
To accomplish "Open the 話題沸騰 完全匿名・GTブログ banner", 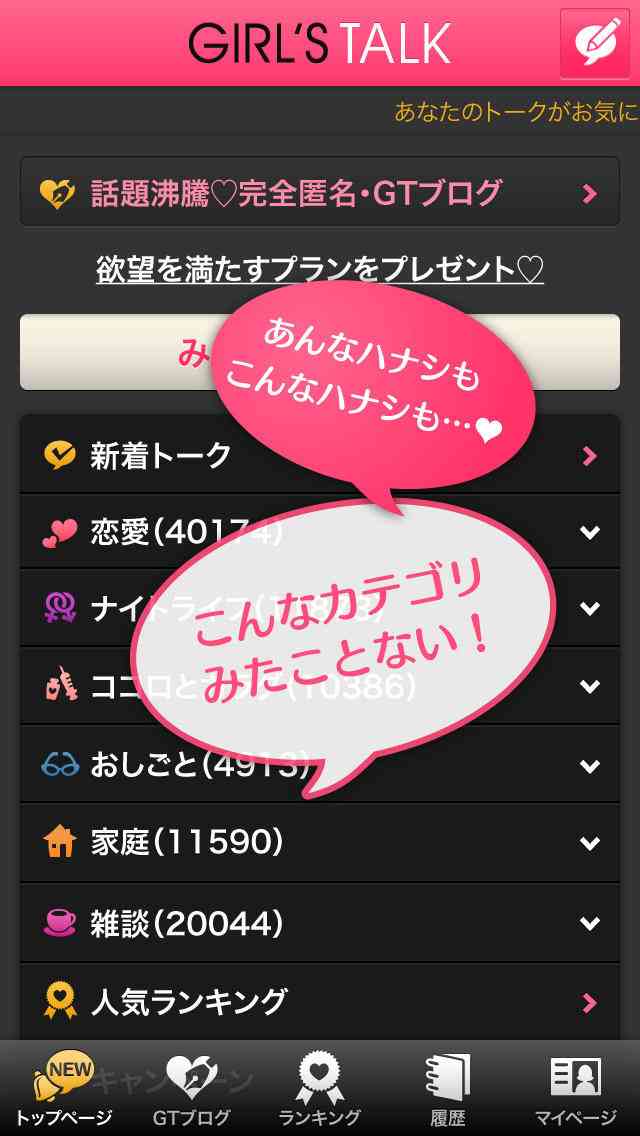I will (319, 192).
